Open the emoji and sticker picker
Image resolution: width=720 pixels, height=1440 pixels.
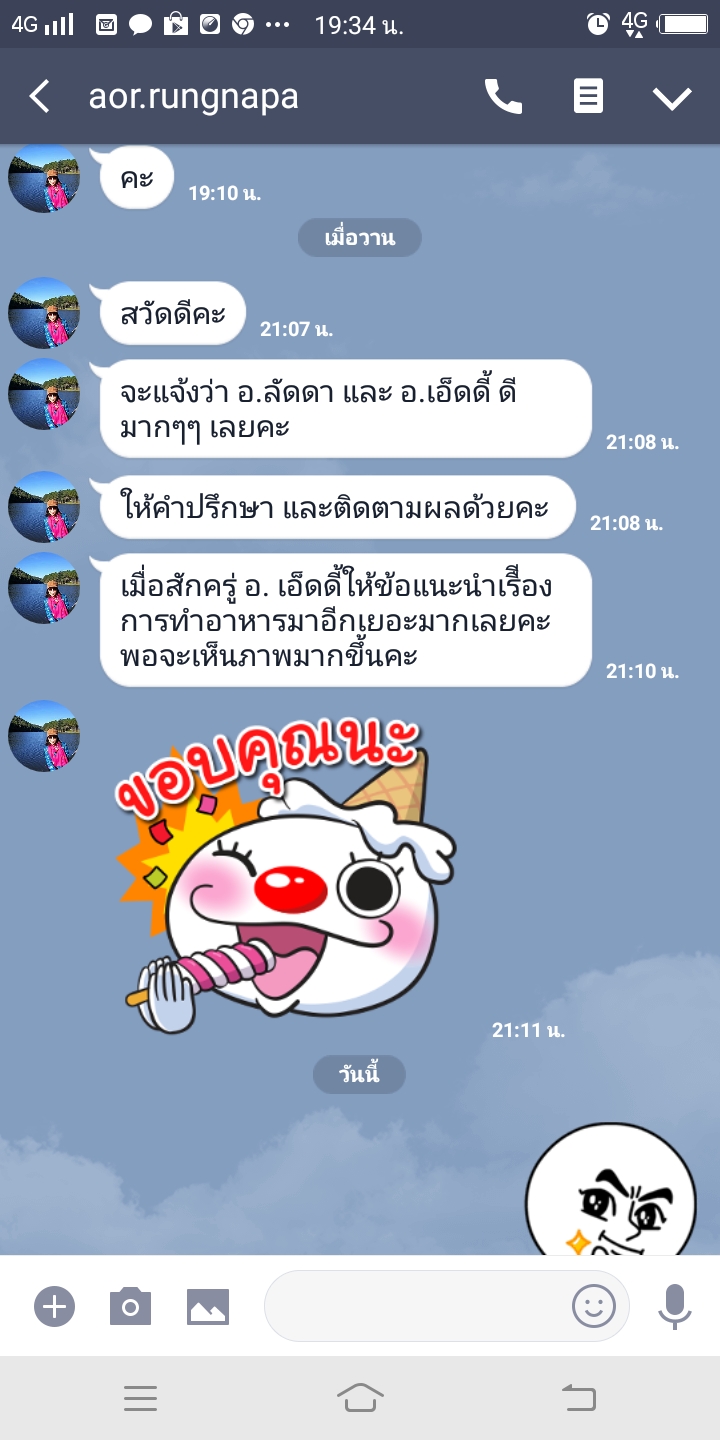click(593, 1306)
